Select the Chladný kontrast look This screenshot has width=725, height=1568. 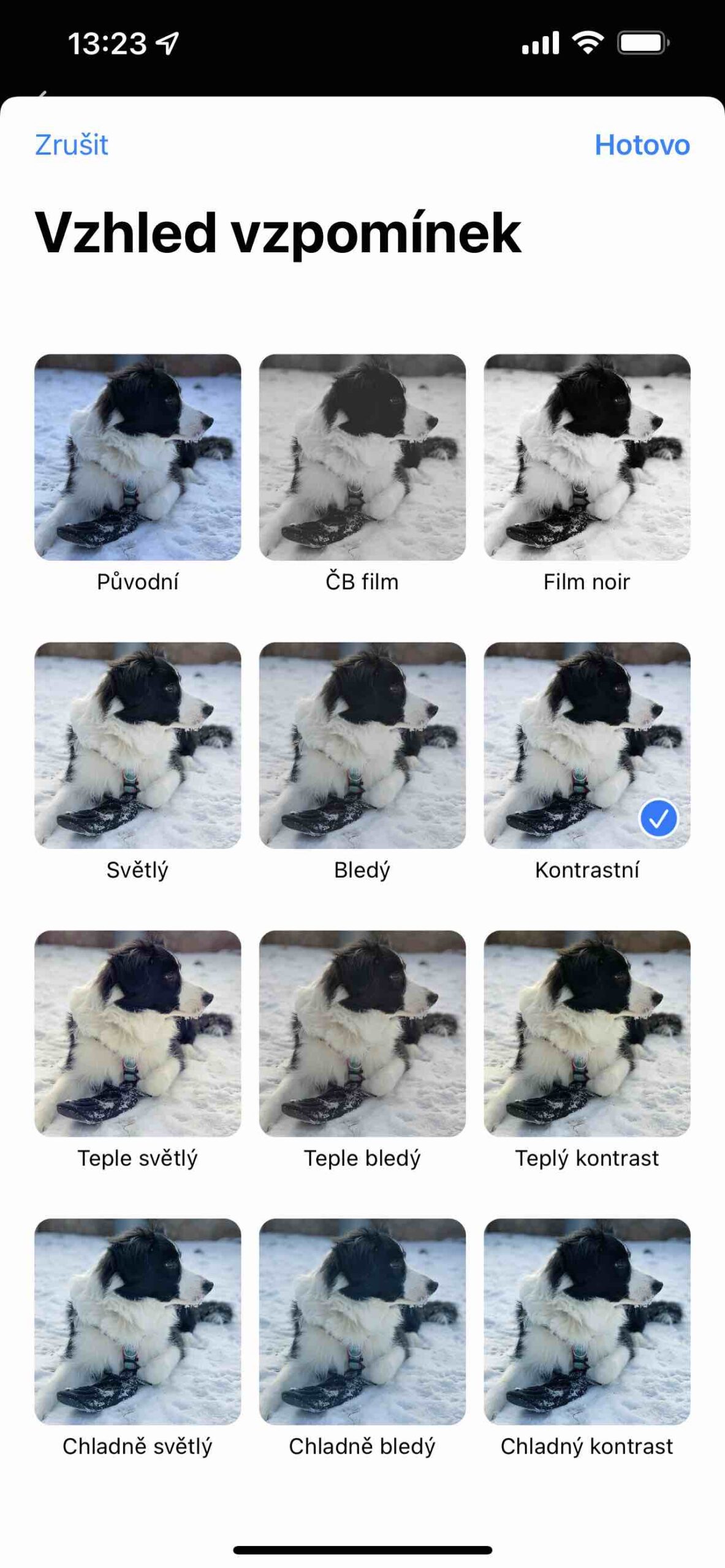[586, 1321]
